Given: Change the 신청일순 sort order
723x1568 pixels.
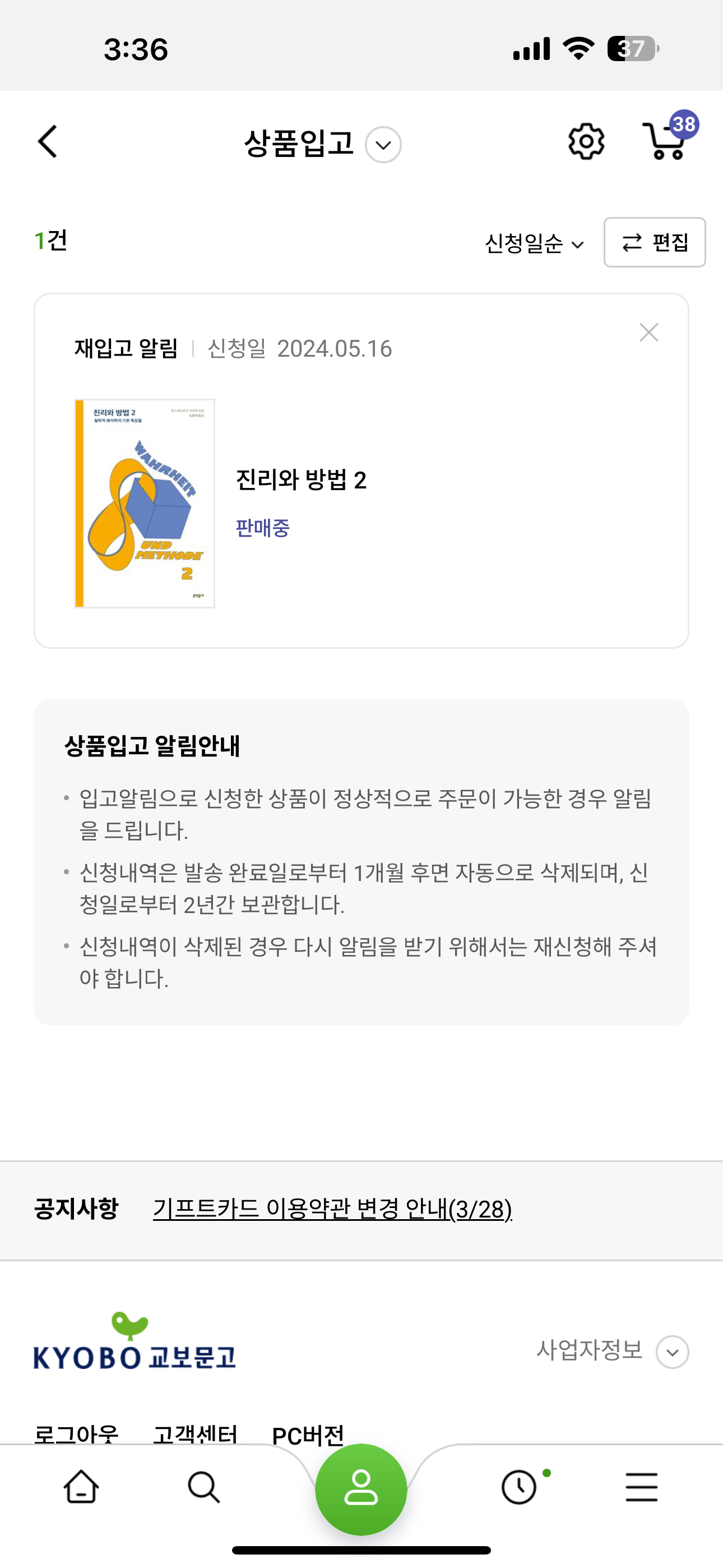Looking at the screenshot, I should 535,243.
